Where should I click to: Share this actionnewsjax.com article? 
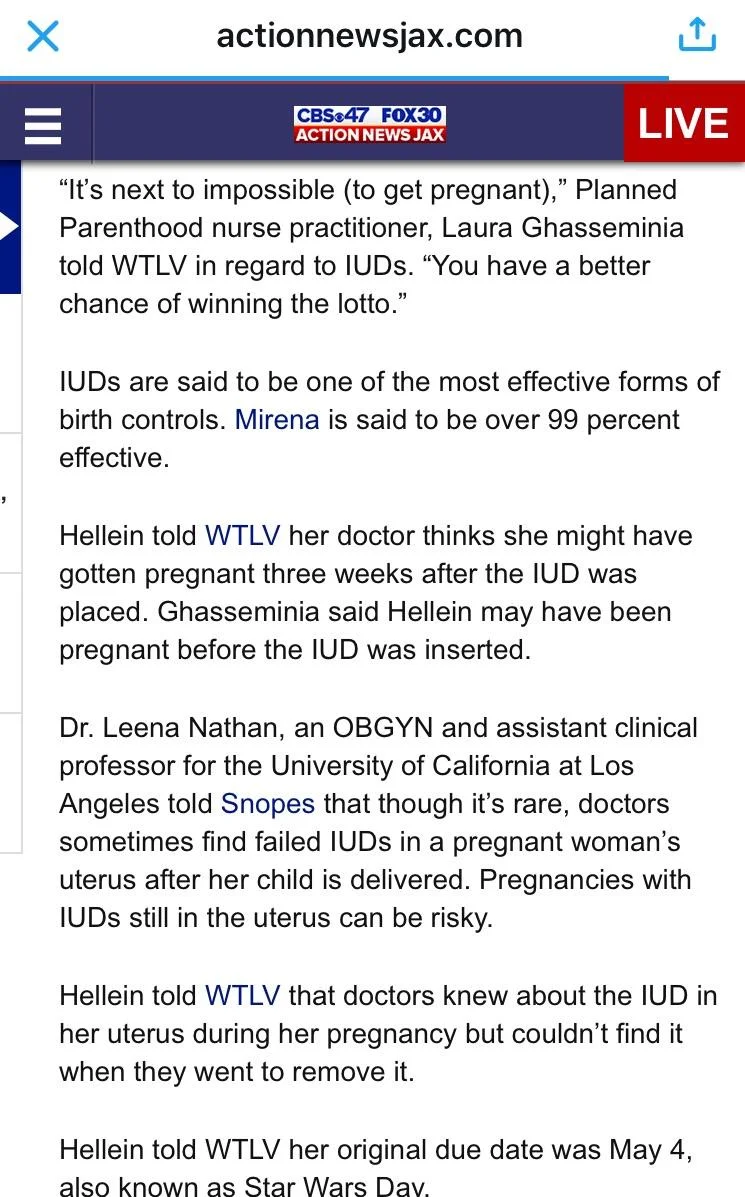coord(697,37)
